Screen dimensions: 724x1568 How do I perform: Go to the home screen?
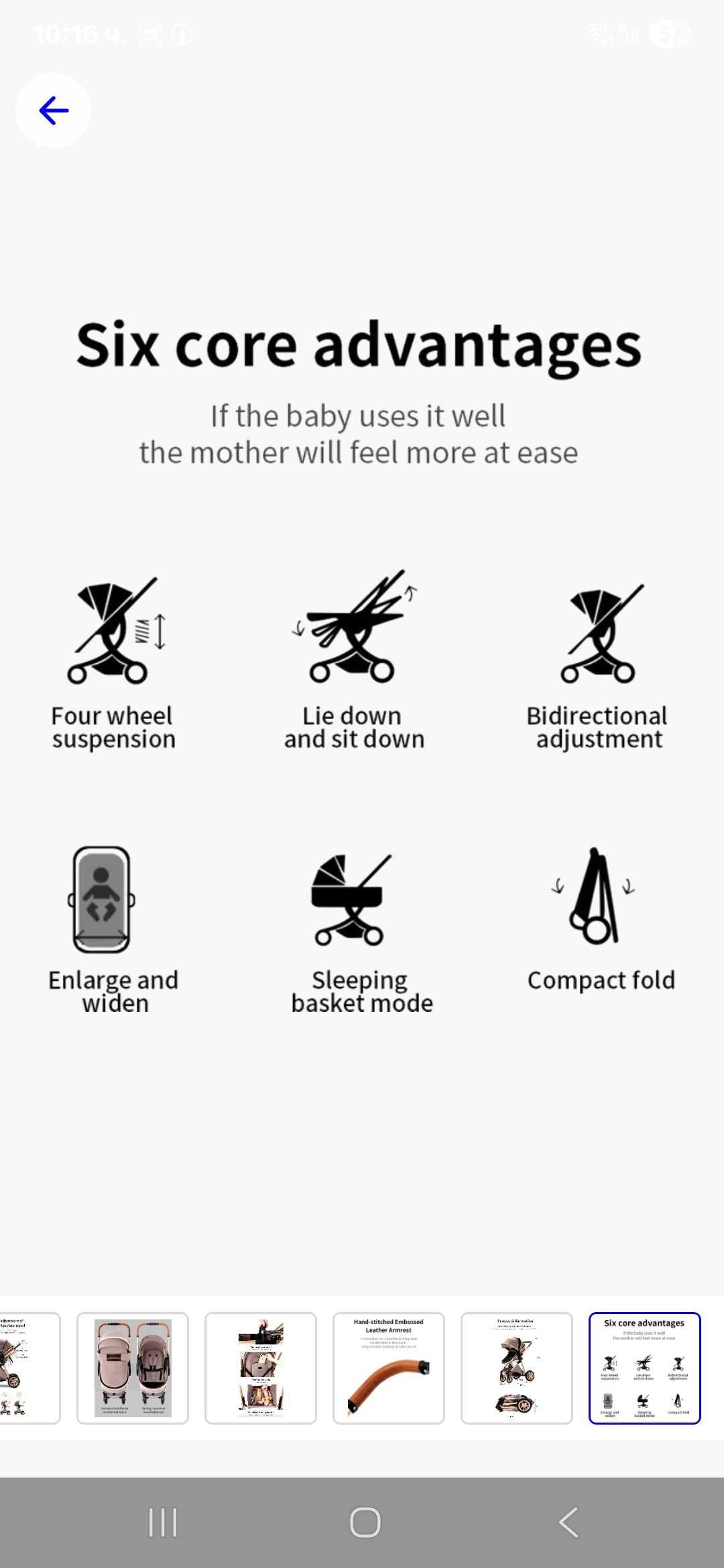pos(365,1522)
